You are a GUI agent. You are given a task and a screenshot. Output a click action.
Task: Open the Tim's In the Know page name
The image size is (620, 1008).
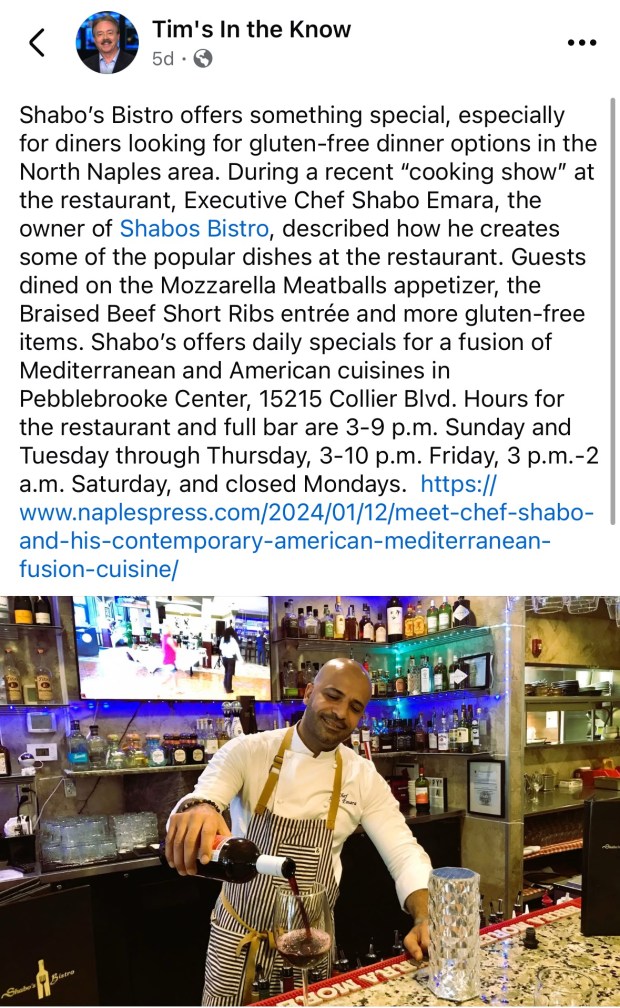(251, 29)
